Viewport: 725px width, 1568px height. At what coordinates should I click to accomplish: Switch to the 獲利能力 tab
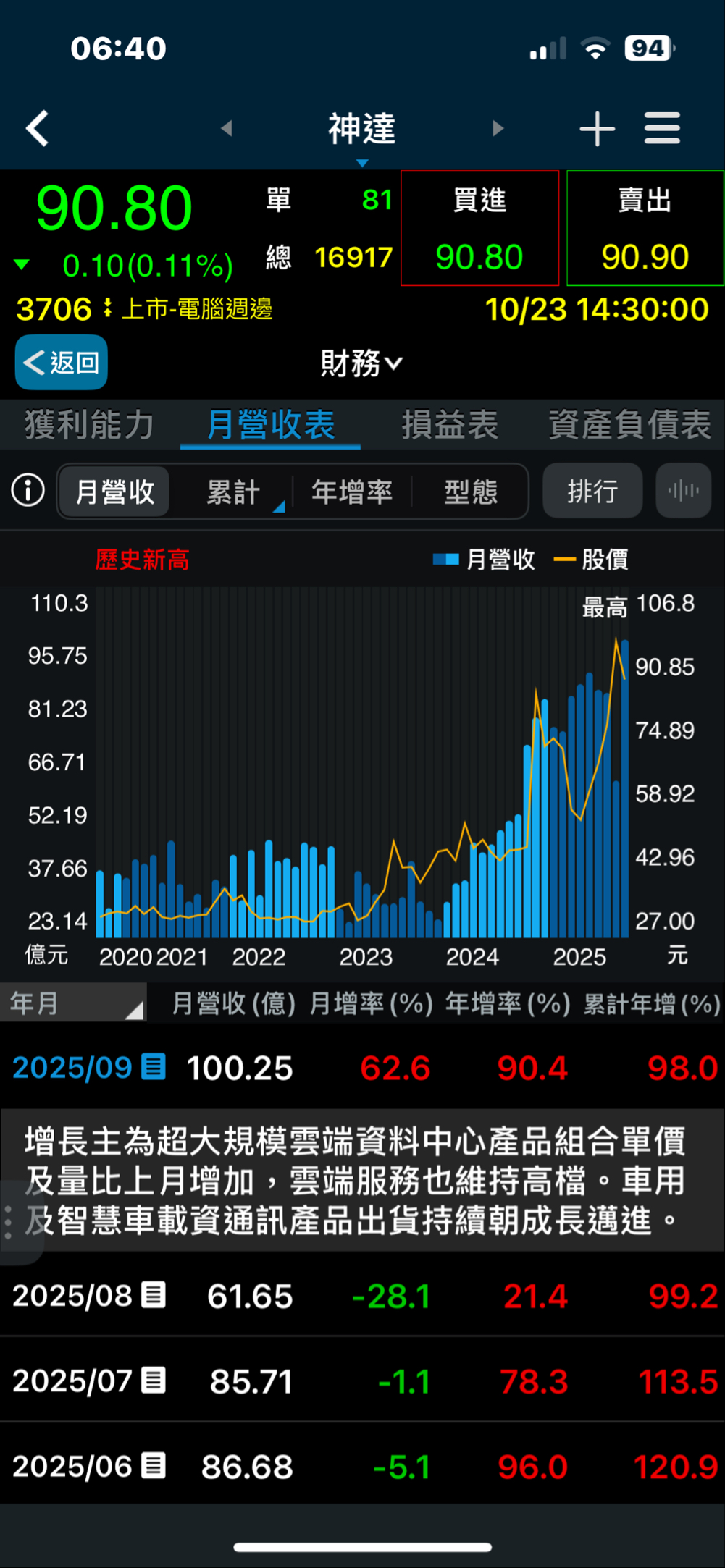89,424
